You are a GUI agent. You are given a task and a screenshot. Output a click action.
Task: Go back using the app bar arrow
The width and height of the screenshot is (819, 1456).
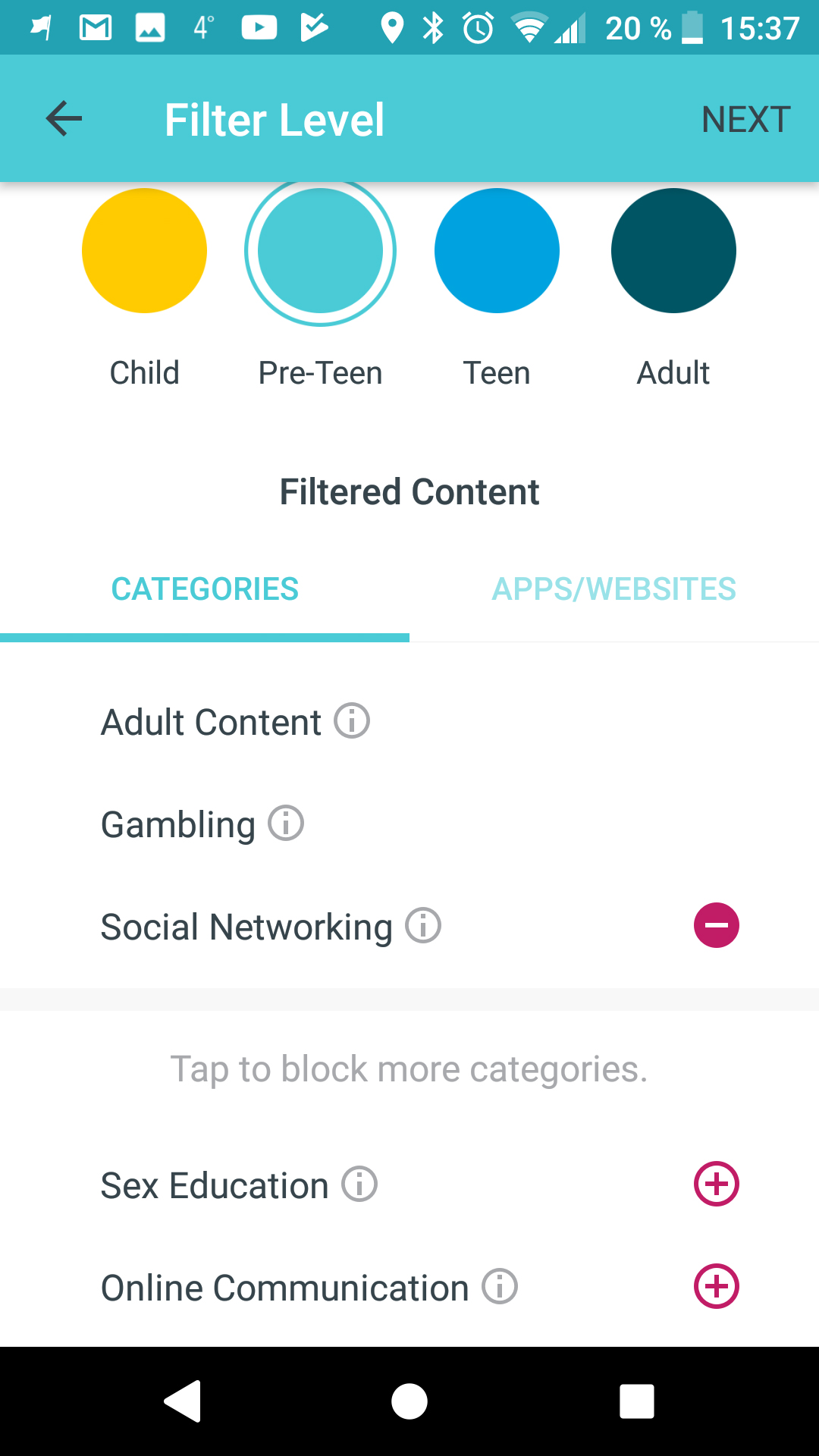(64, 119)
